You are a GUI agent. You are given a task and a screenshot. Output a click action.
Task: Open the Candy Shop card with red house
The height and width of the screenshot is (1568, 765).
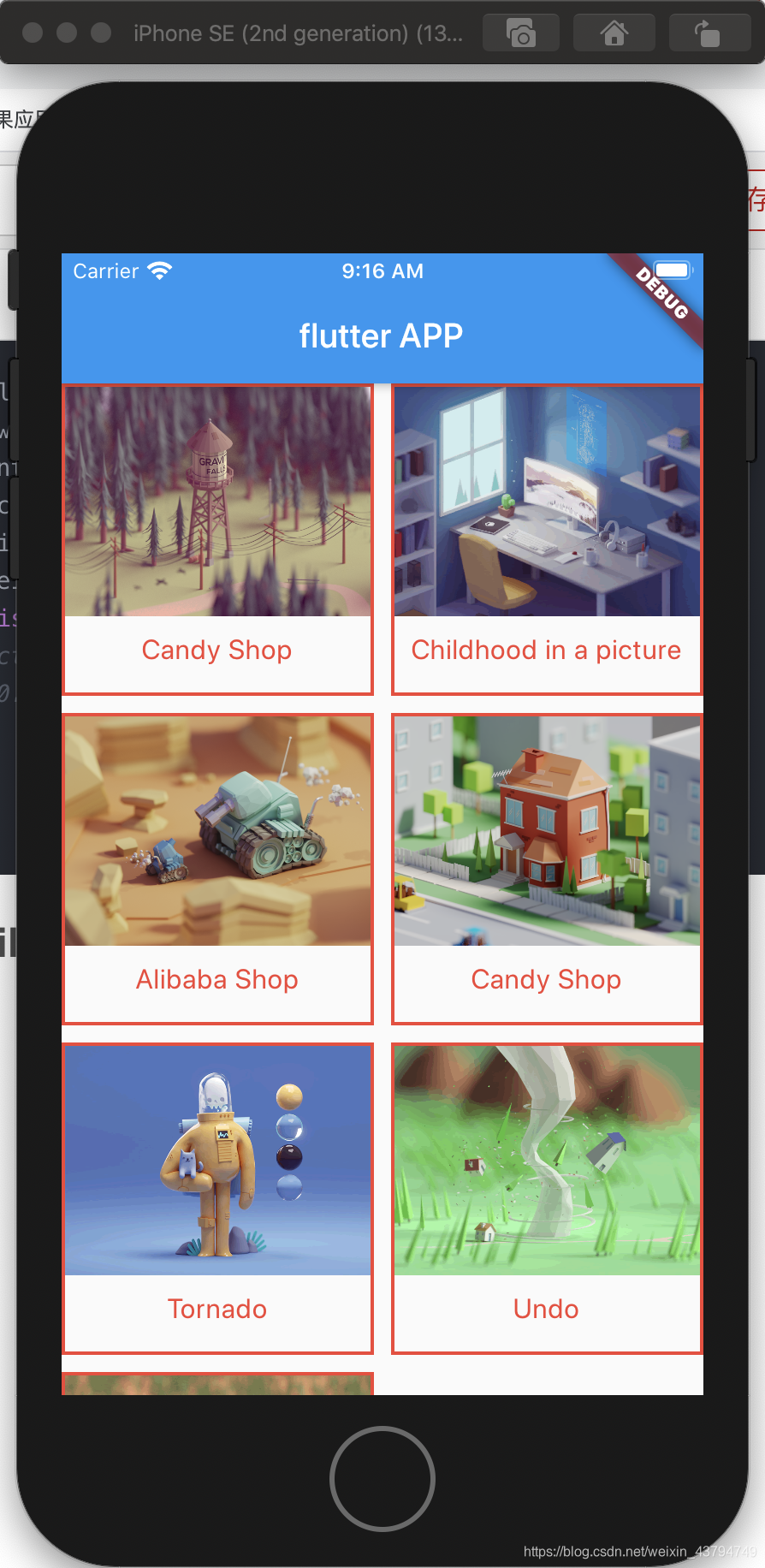coord(546,868)
